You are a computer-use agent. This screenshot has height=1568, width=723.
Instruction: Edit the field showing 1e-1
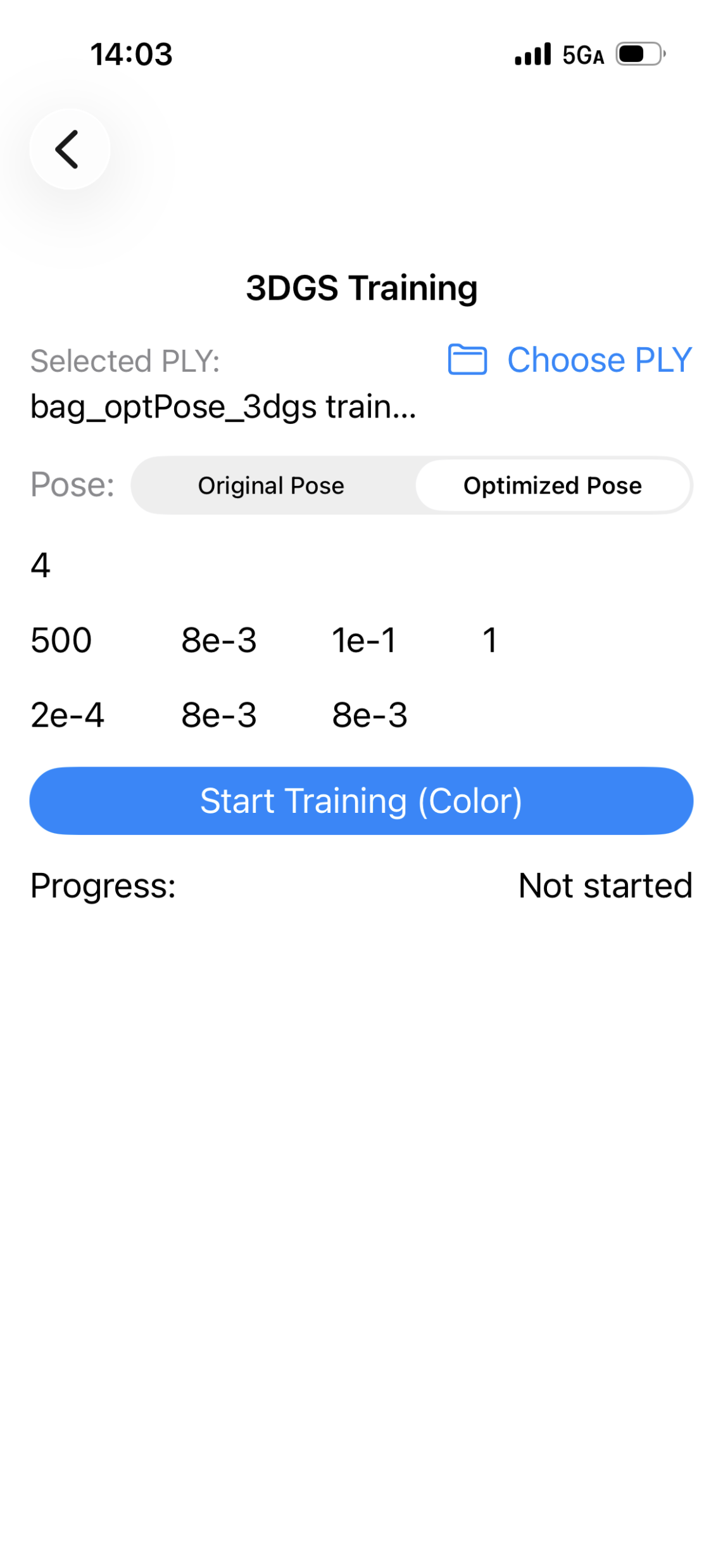pos(364,640)
